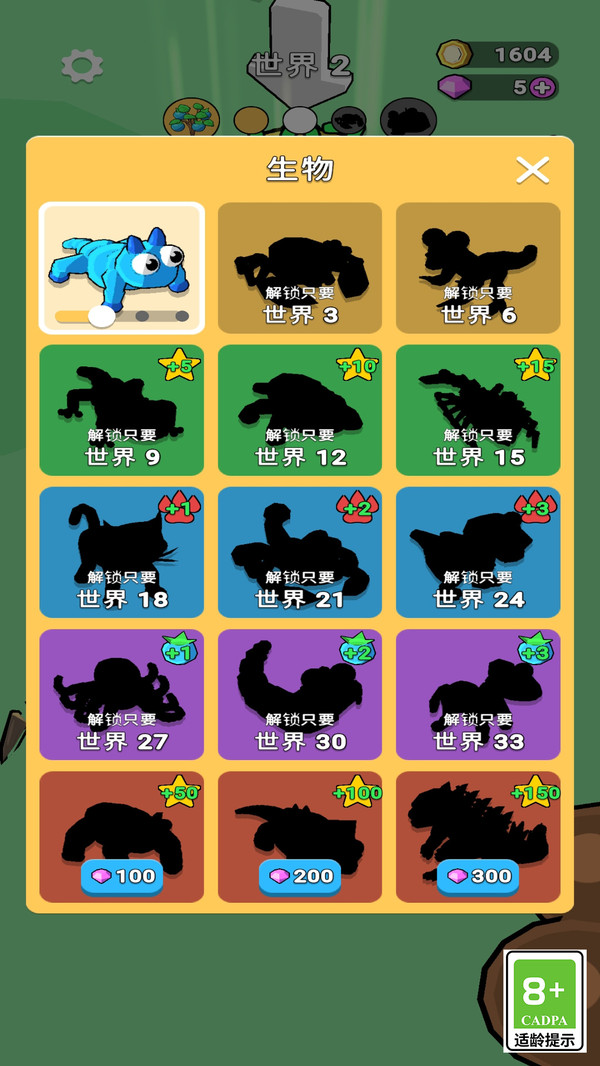This screenshot has width=600, height=1066.
Task: Open the settings gear
Action: (82, 66)
